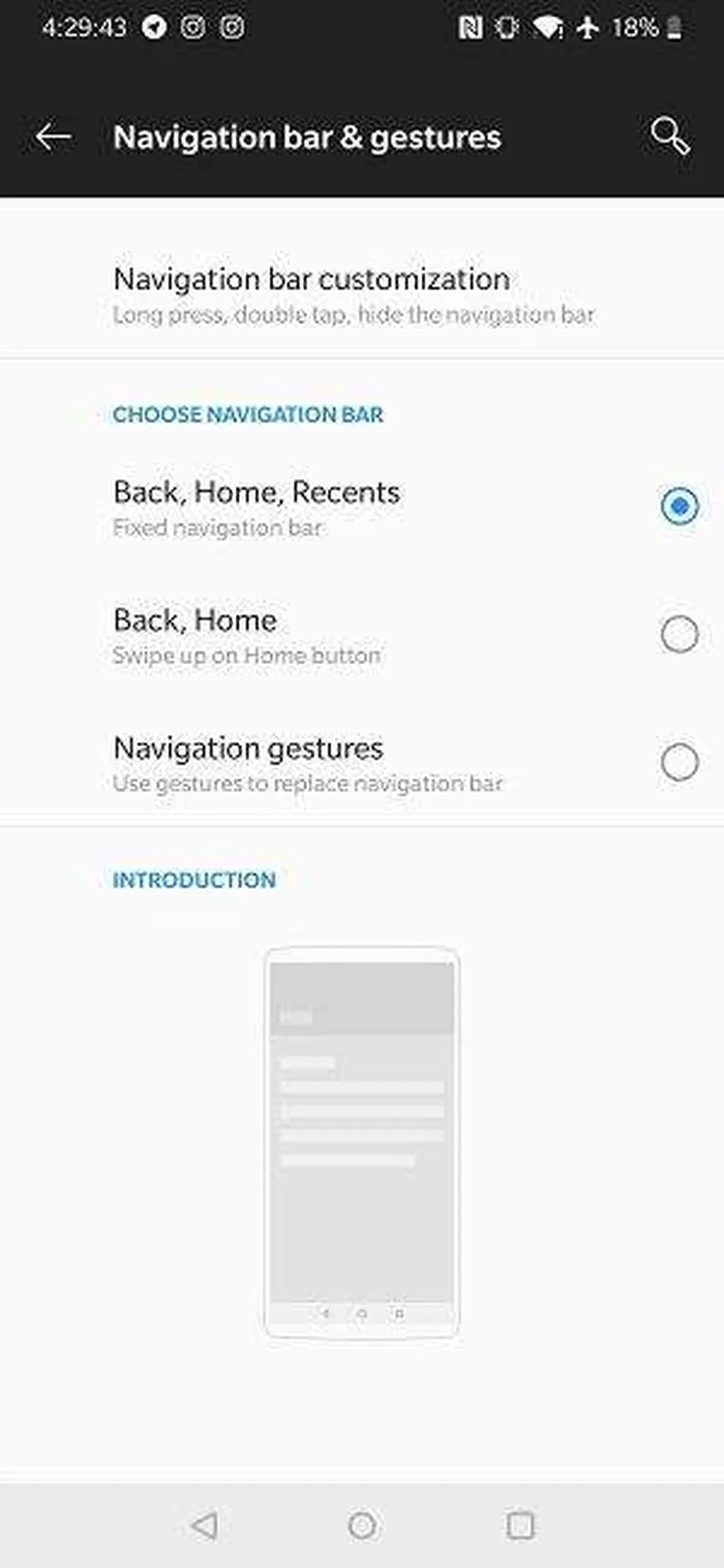The height and width of the screenshot is (1568, 724).
Task: Enable Navigation gestures option
Action: pos(679,762)
